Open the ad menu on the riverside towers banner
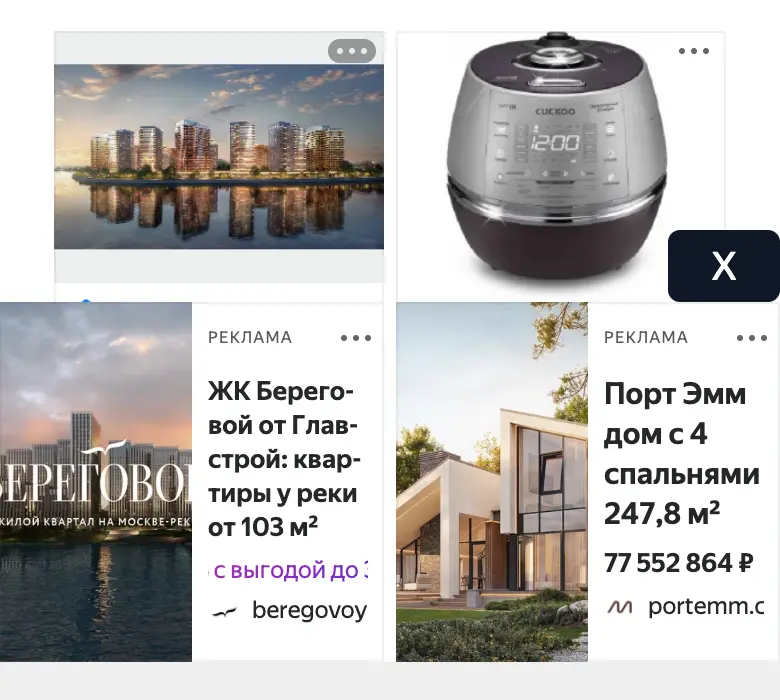 (x=352, y=51)
